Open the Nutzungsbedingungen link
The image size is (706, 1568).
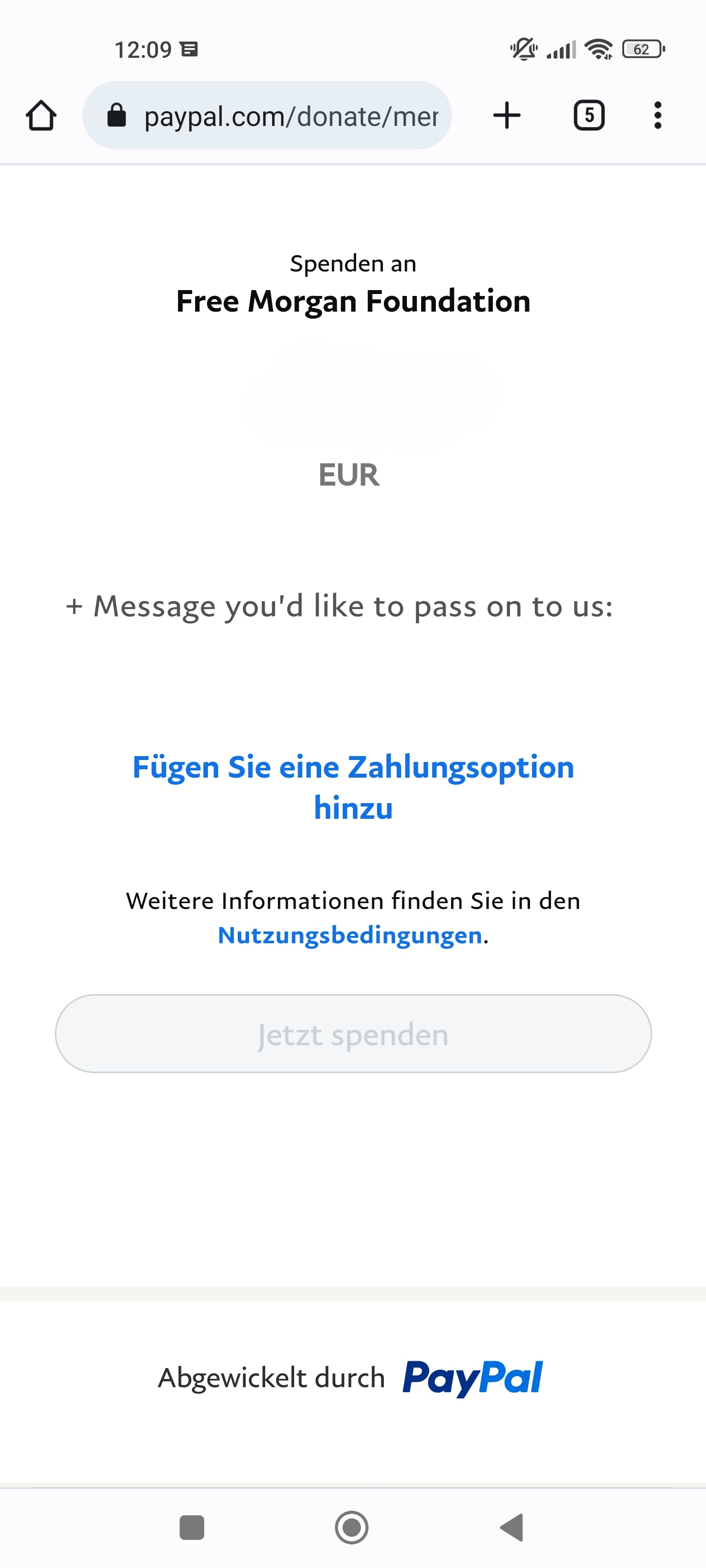click(350, 935)
